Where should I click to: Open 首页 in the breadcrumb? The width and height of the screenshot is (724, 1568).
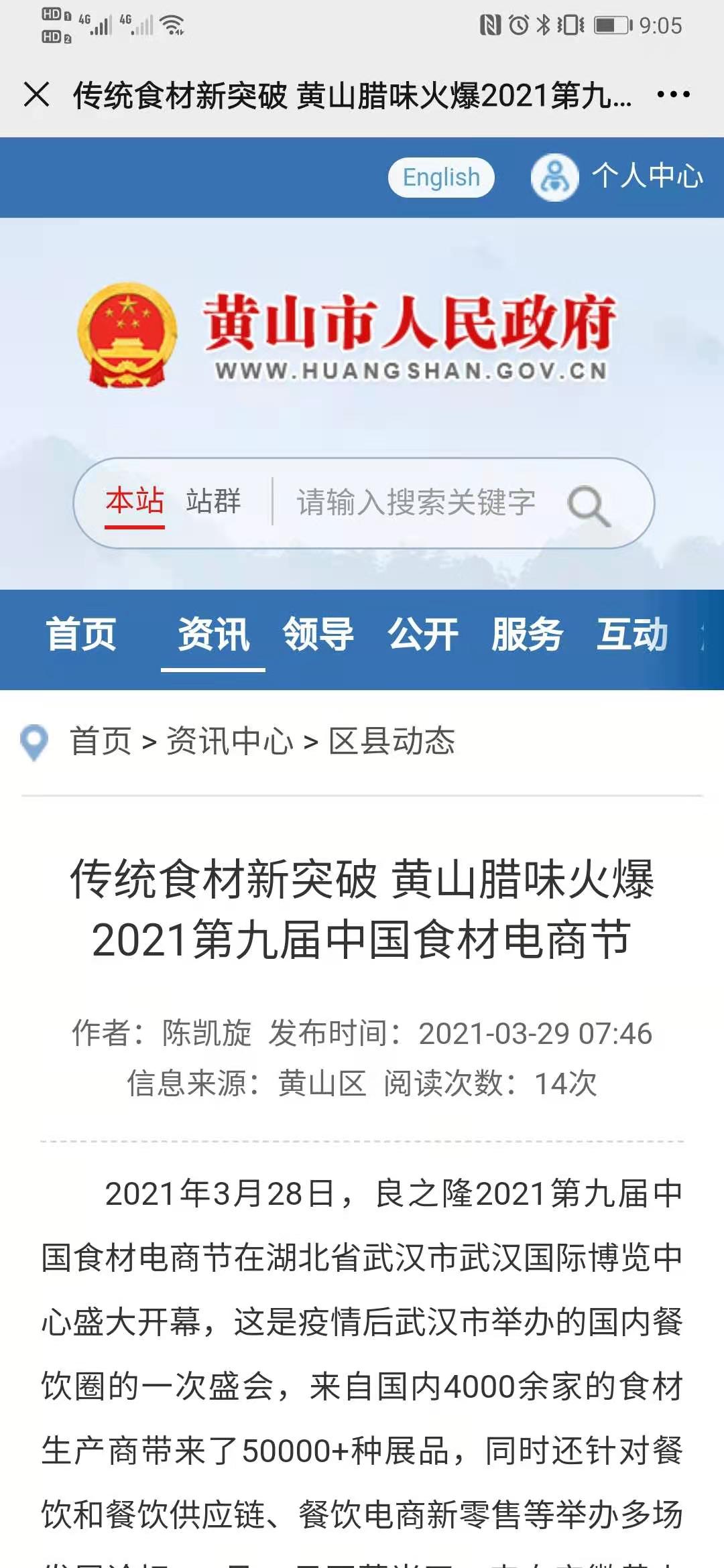click(101, 741)
